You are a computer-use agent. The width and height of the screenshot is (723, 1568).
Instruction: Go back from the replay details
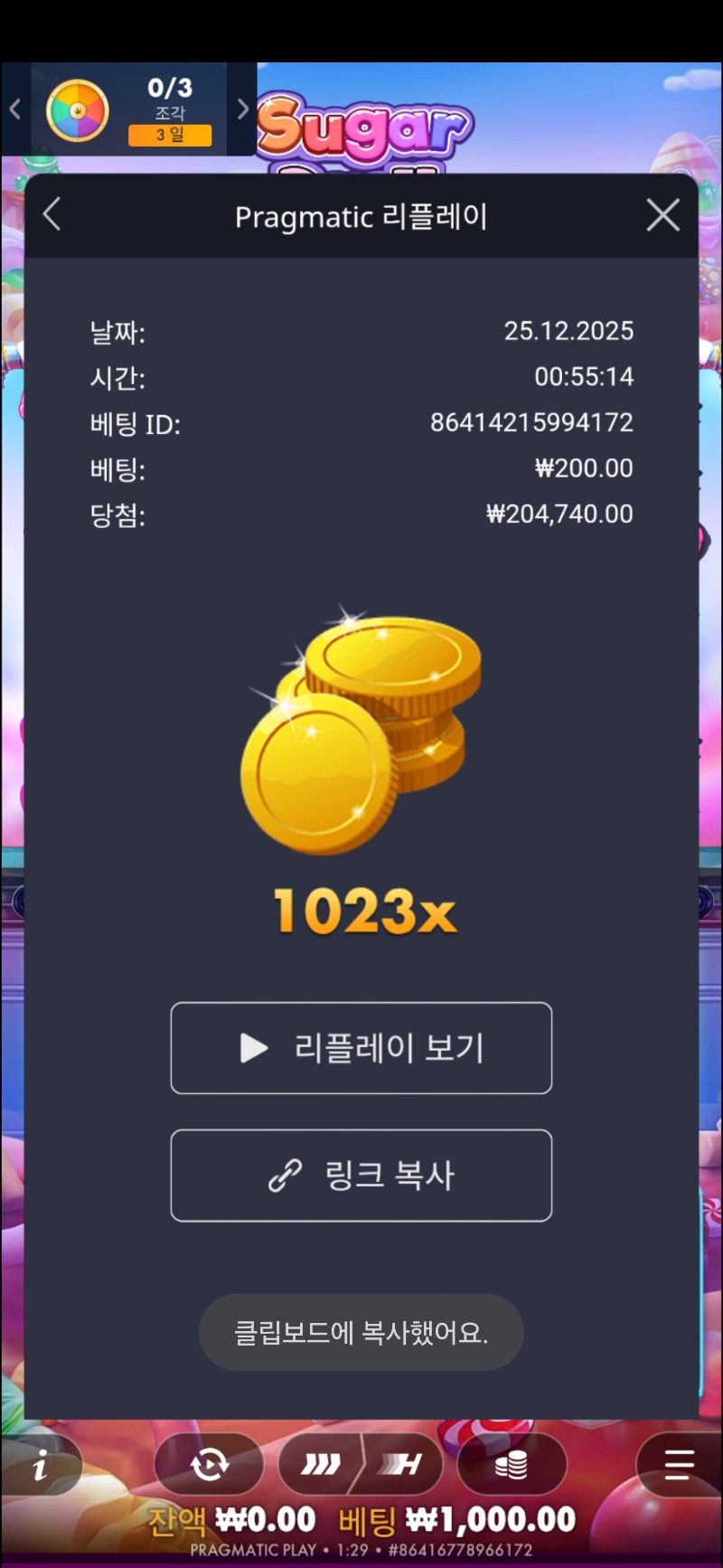pyautogui.click(x=52, y=215)
